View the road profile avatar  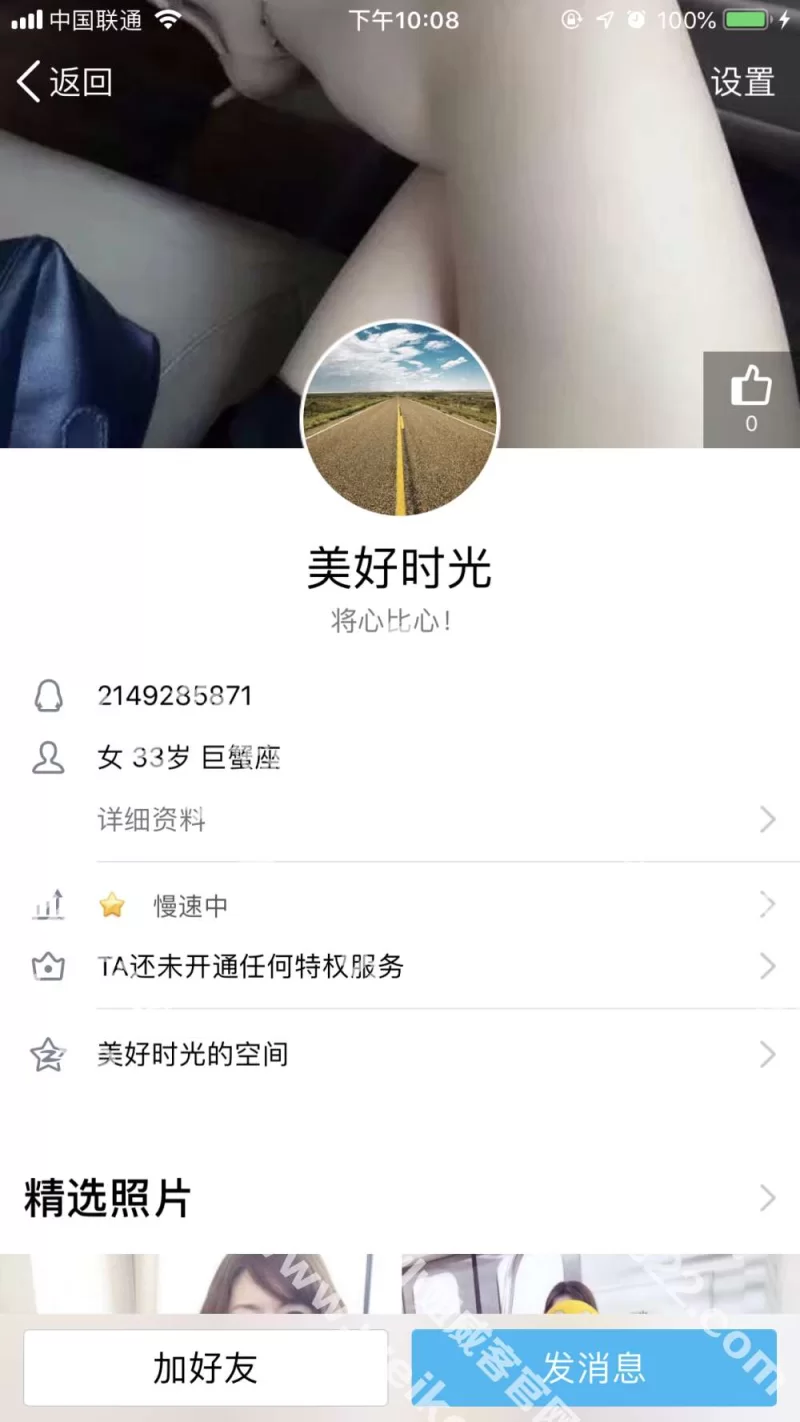400,419
